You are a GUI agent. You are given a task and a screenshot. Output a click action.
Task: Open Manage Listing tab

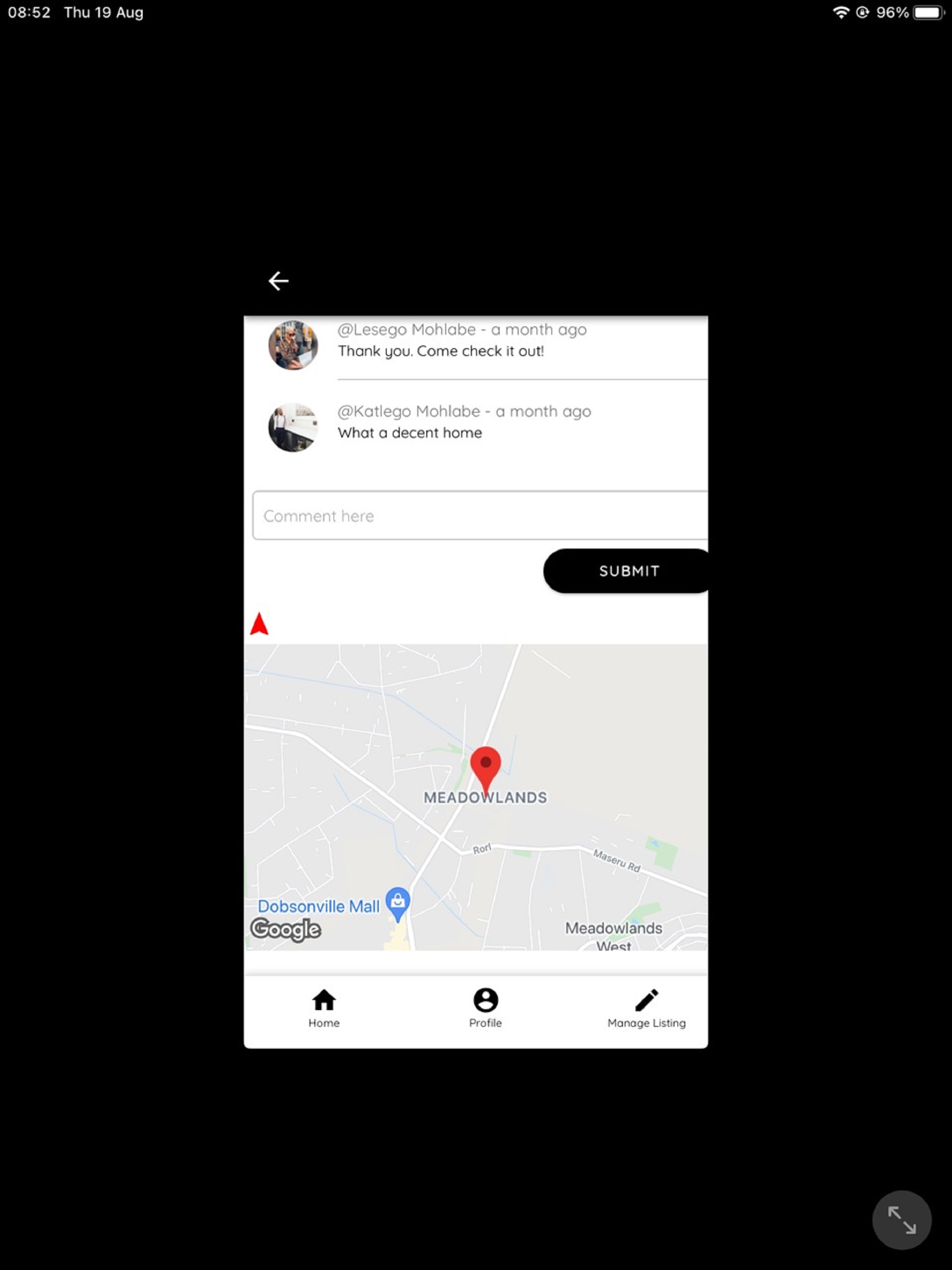click(646, 1008)
